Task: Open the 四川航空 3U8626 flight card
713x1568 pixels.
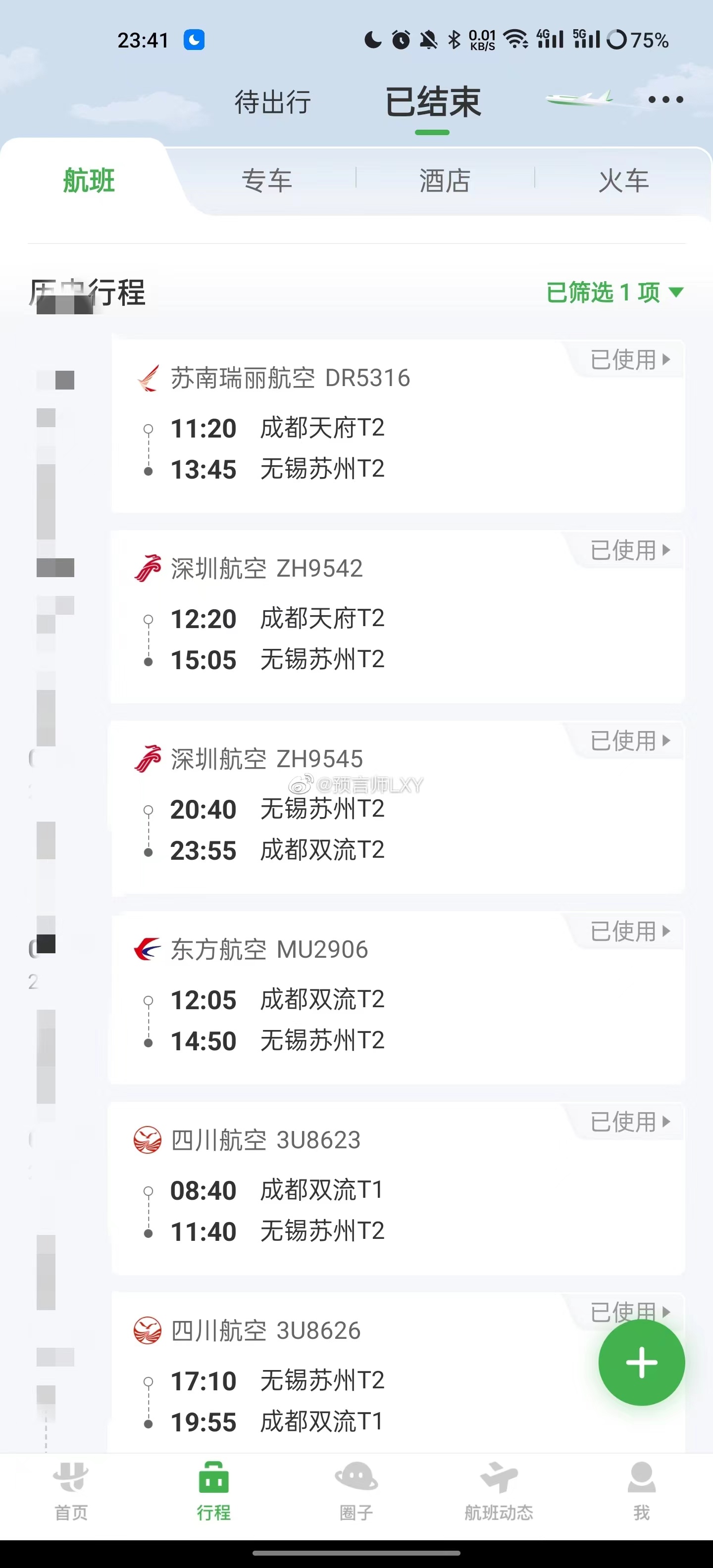Action: [398, 1372]
